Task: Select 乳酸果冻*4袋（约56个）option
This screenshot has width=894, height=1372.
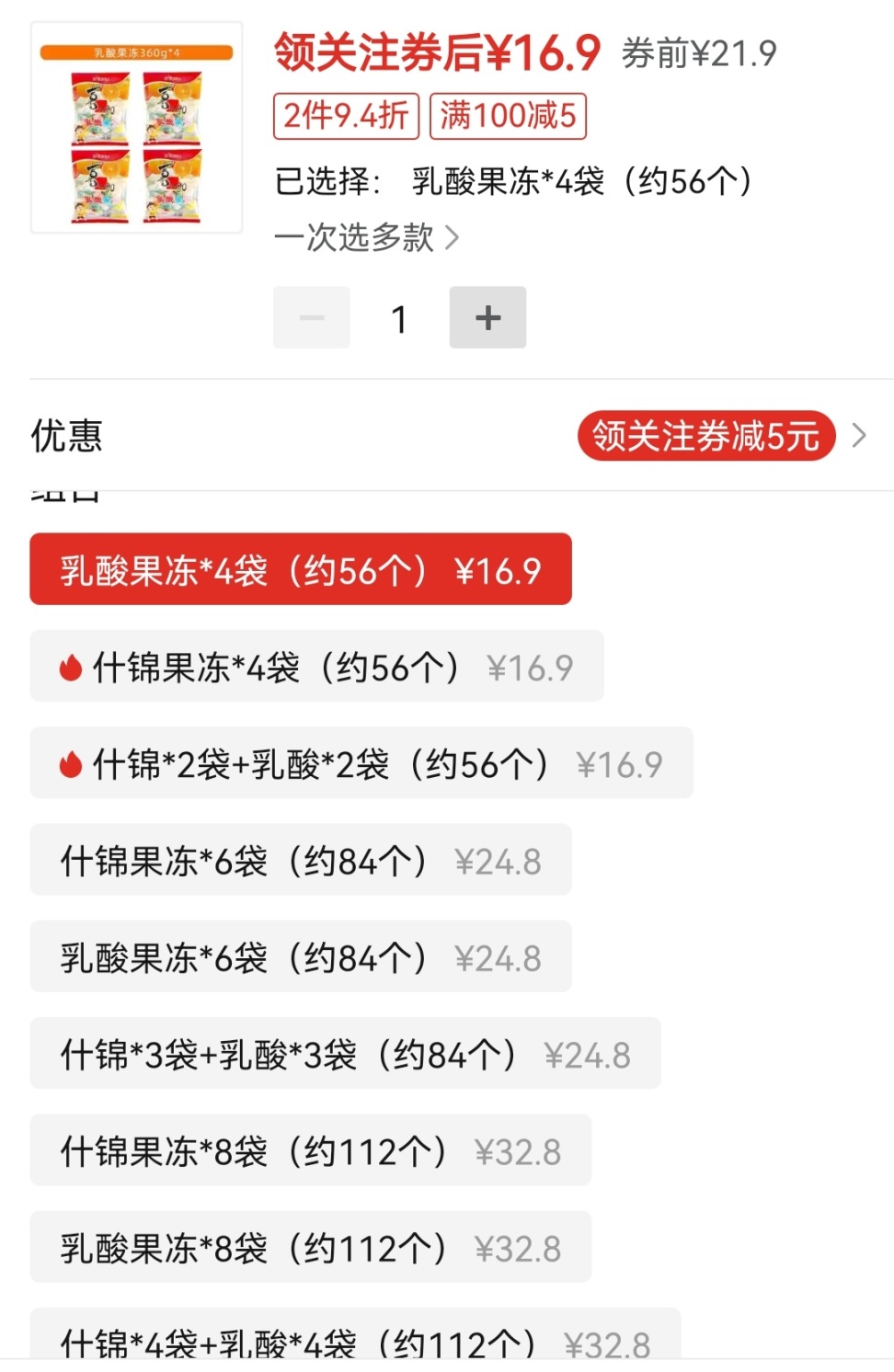Action: click(301, 570)
